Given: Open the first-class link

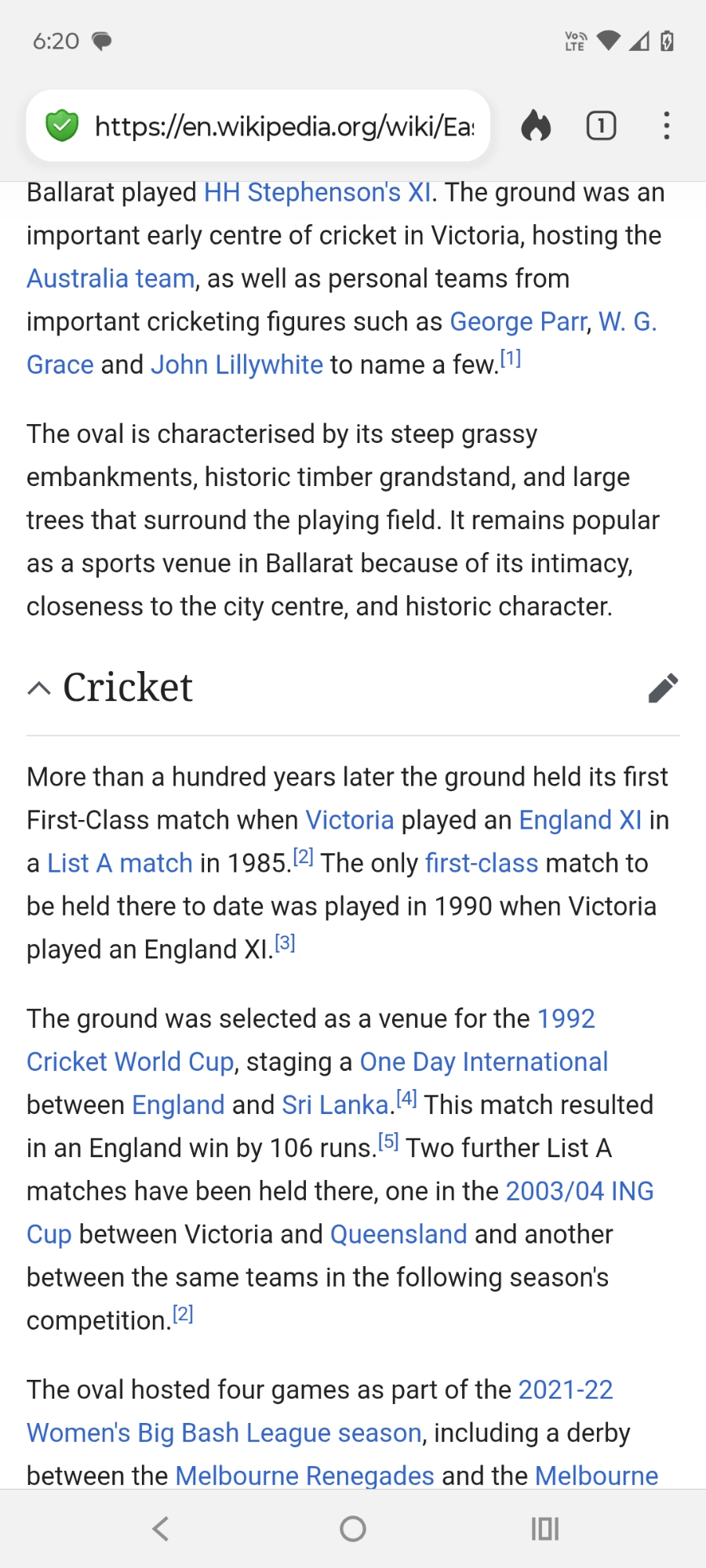Looking at the screenshot, I should 482,863.
